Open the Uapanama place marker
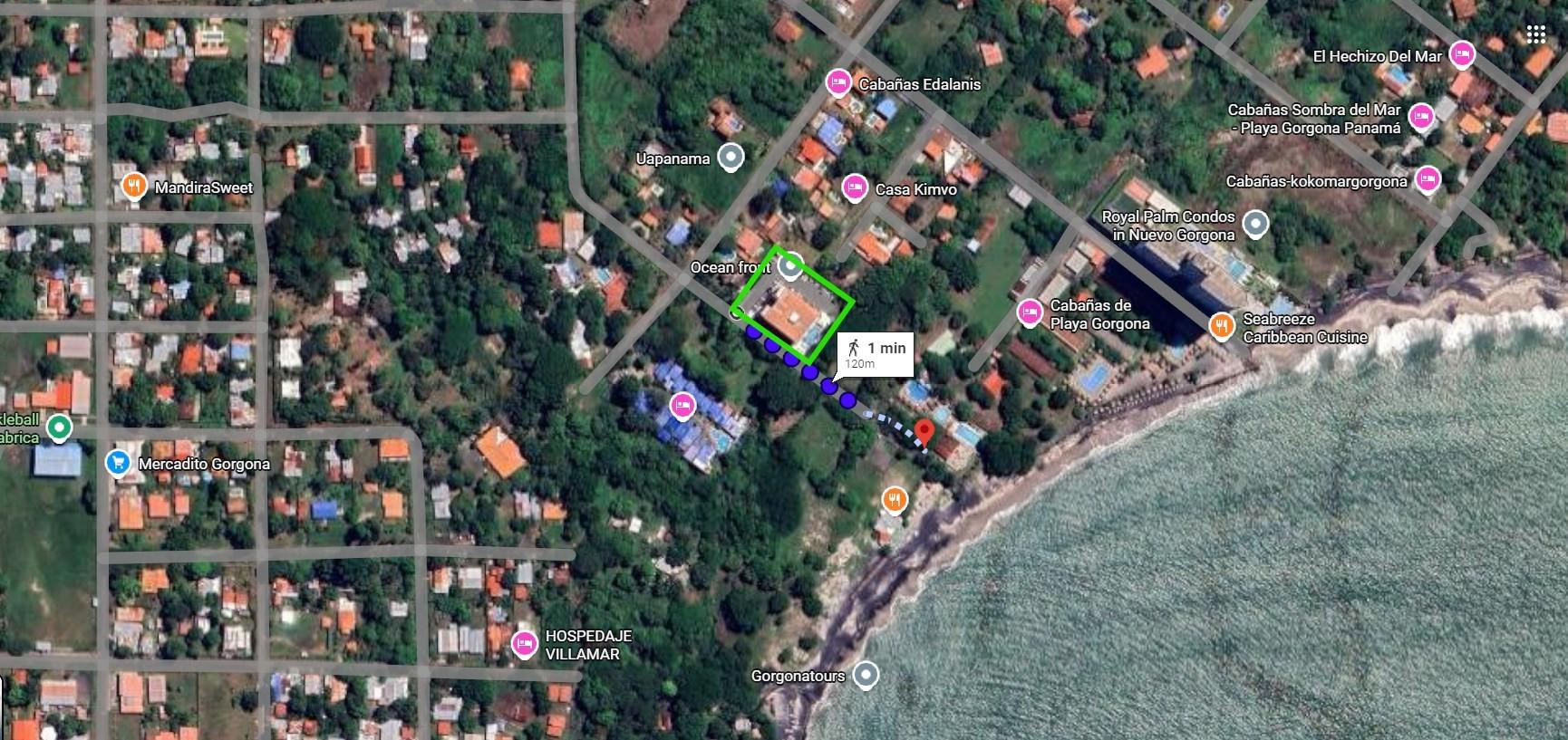 (x=731, y=157)
